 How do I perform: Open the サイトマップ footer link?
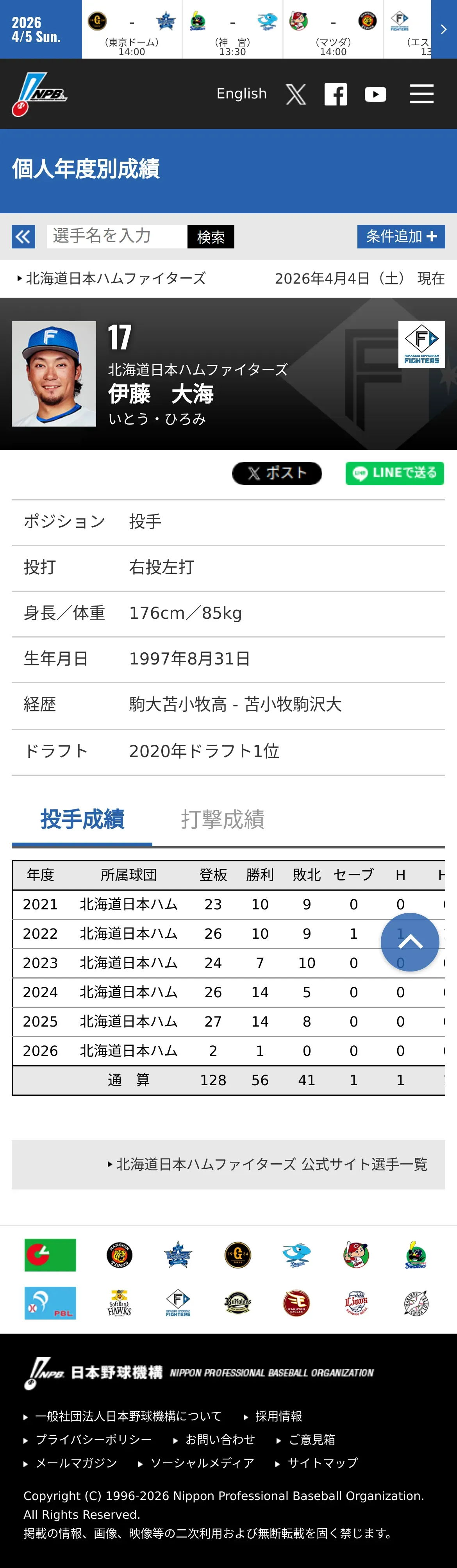coord(317,1463)
